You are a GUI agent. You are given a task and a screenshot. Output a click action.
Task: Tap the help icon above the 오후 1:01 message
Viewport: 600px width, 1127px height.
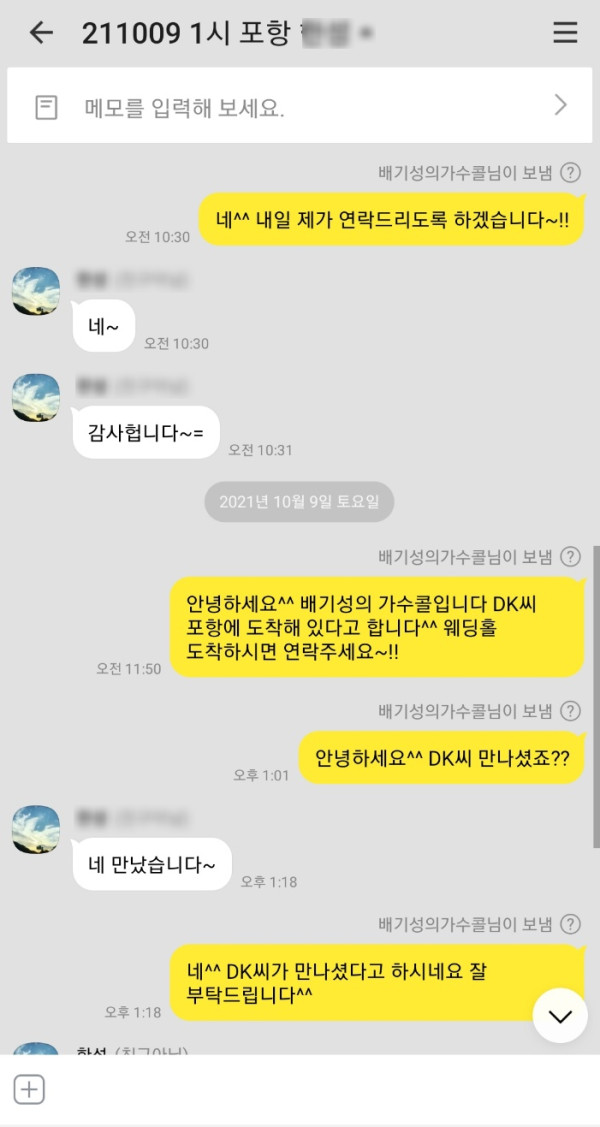tap(570, 711)
